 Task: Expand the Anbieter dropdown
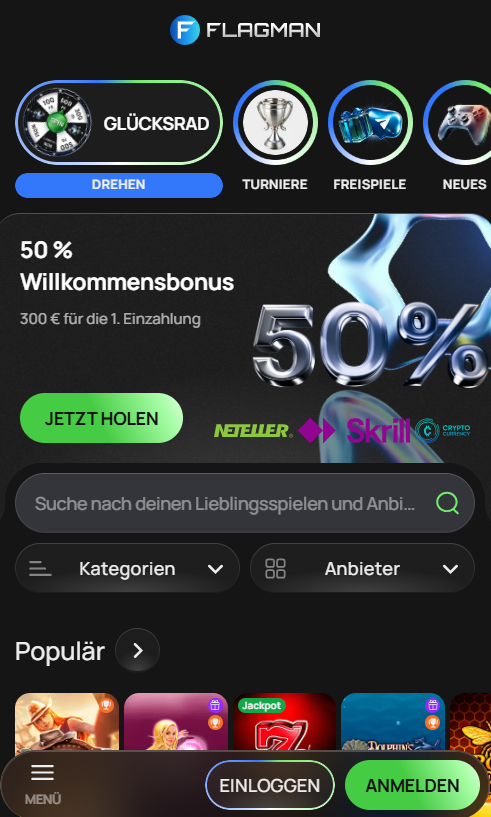click(362, 568)
